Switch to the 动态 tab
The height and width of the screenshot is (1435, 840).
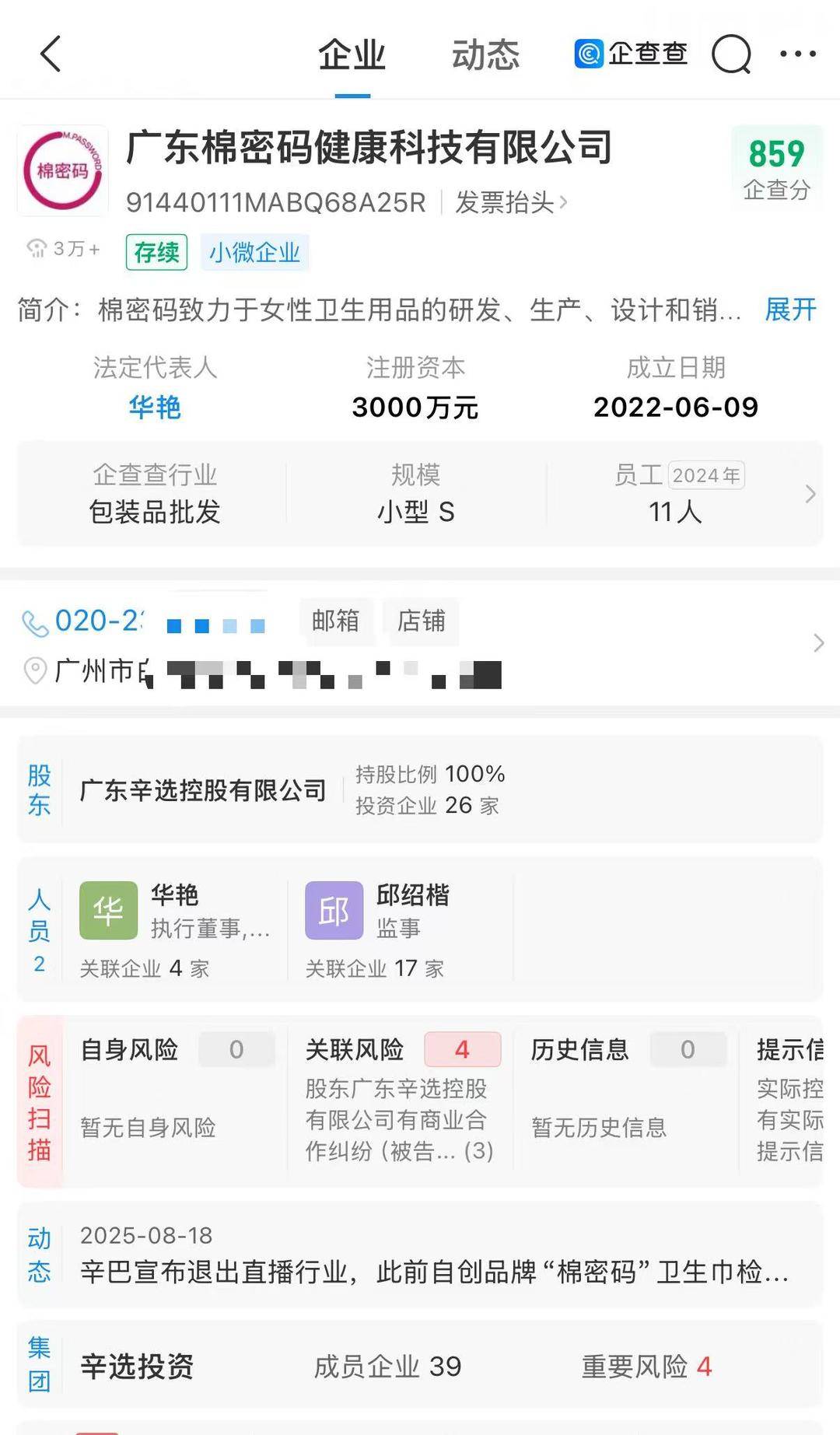click(x=485, y=55)
